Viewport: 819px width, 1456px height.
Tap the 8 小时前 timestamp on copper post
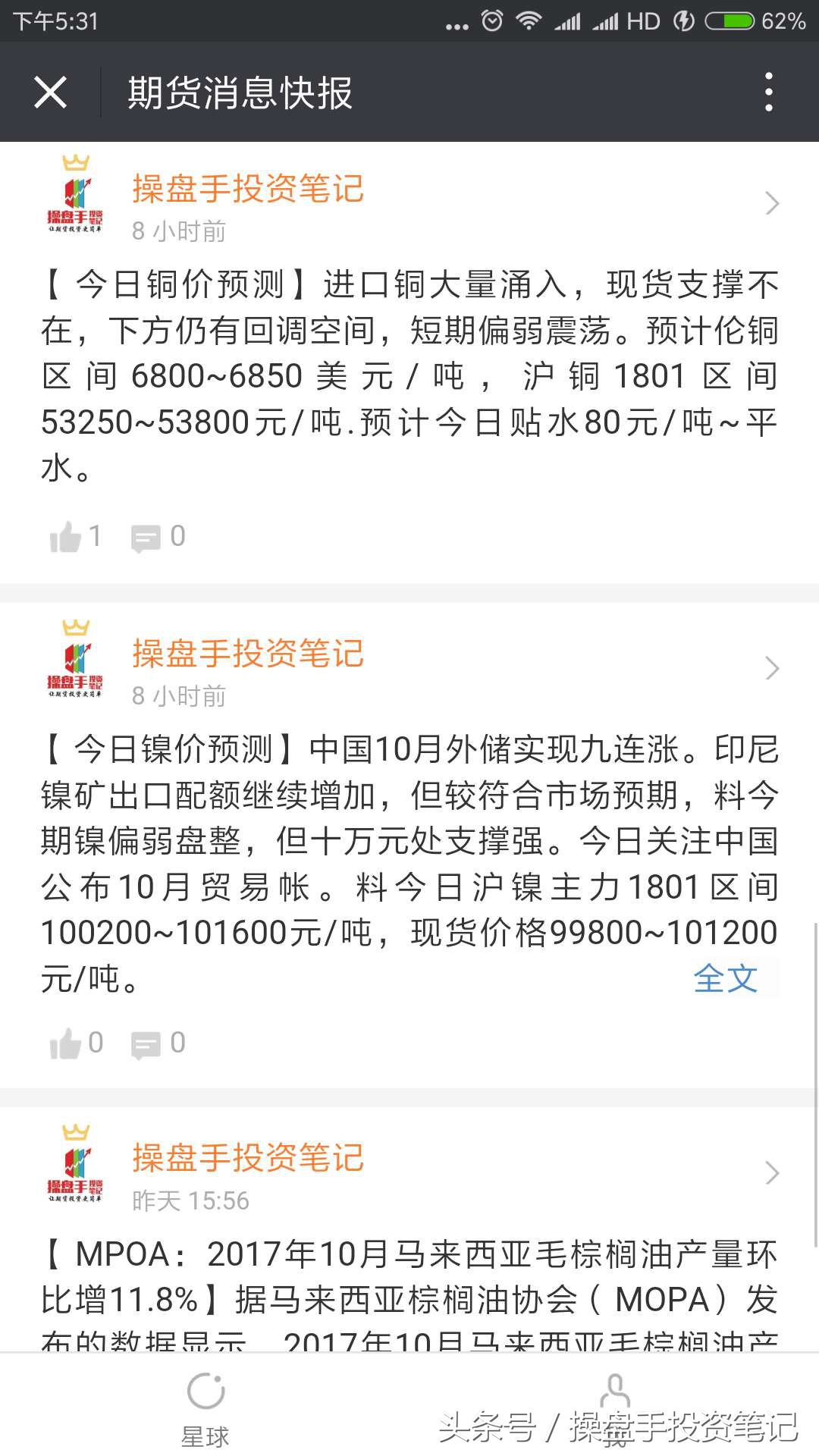[177, 231]
